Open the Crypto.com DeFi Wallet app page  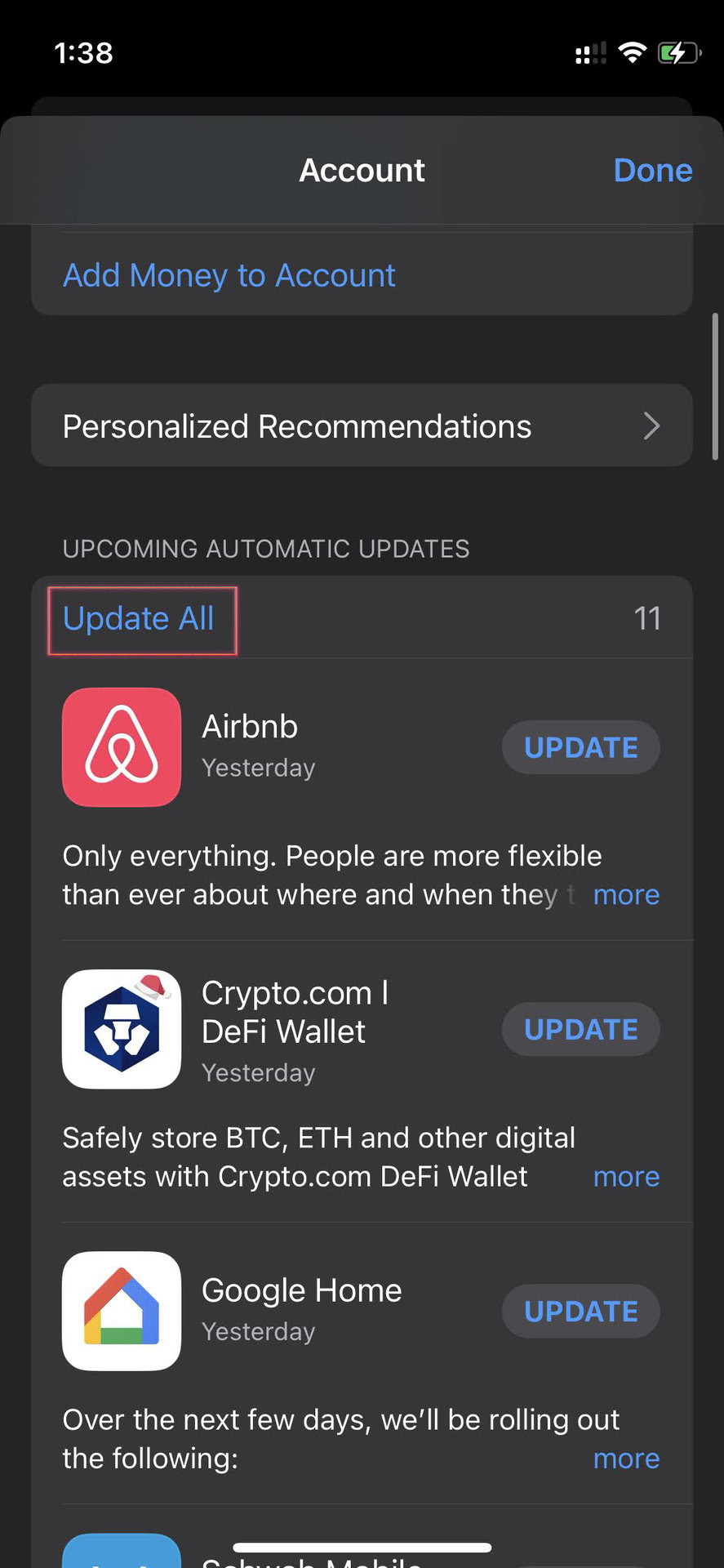click(122, 1029)
